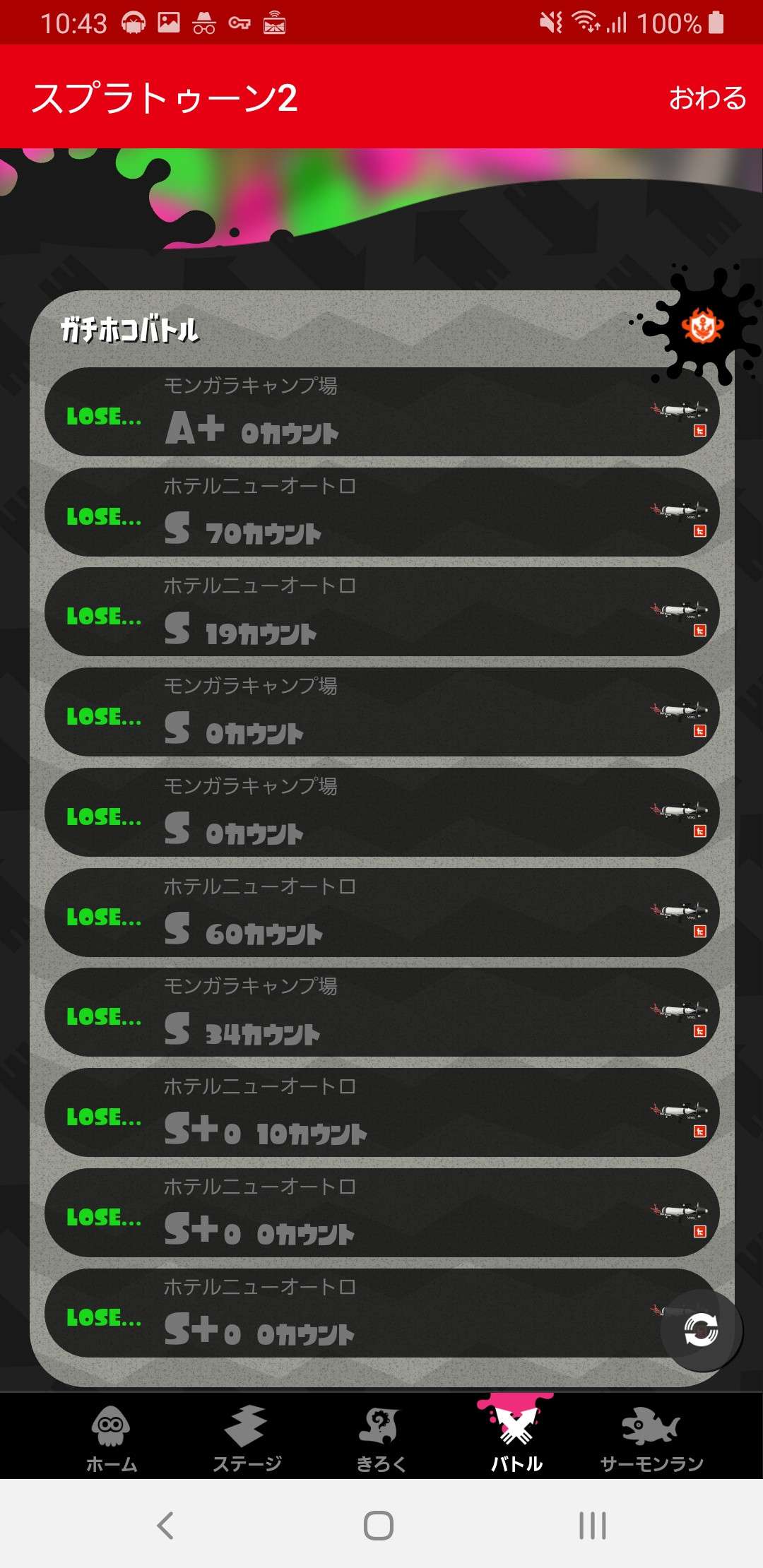Open the S 70カウント battle result

pyautogui.click(x=381, y=512)
